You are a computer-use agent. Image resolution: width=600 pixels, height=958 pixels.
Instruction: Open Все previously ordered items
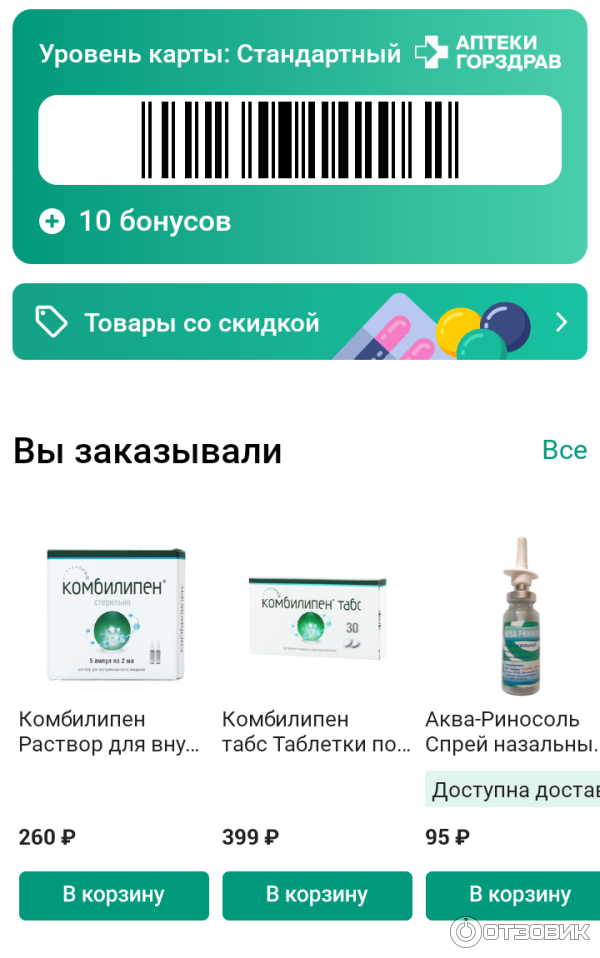564,450
